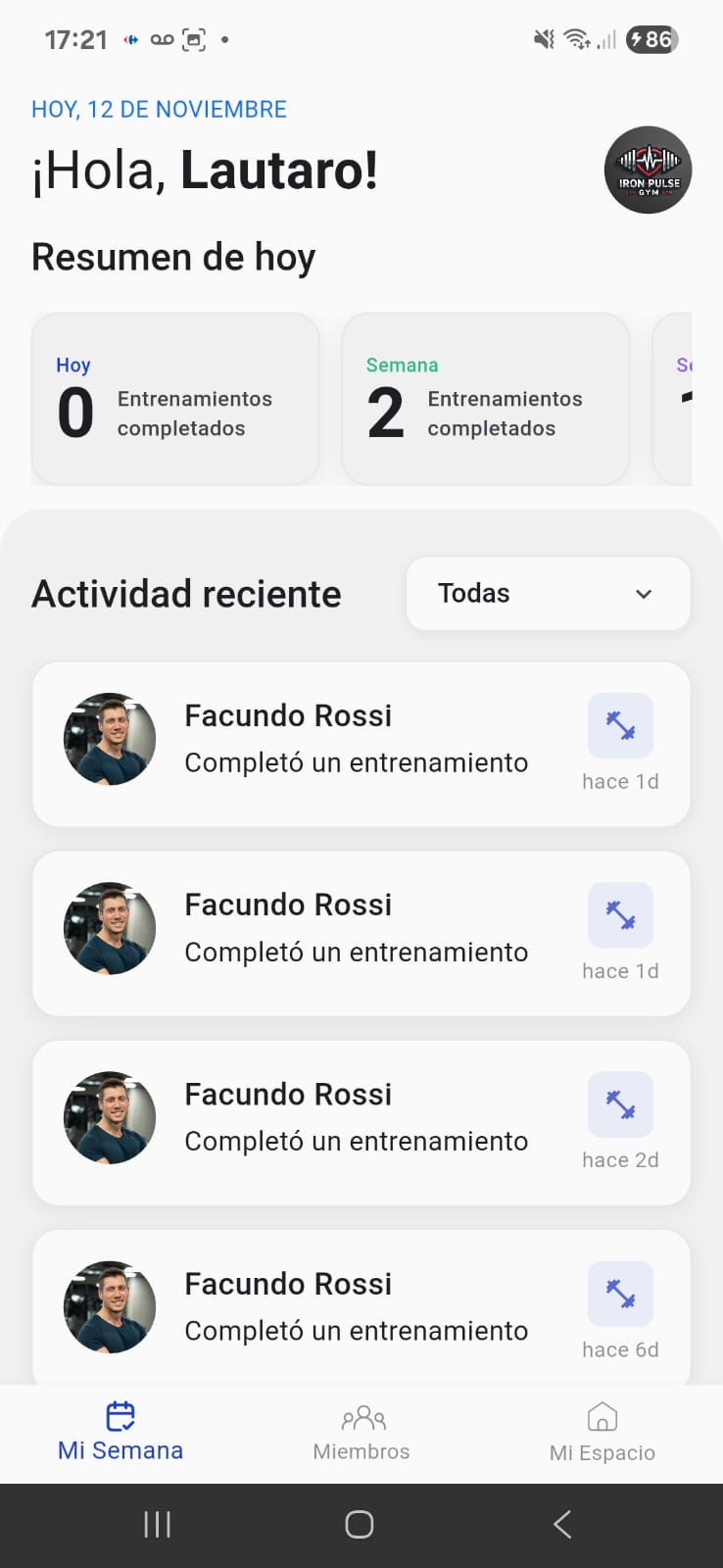
Task: Tap the battery indicator showing 86
Action: (x=651, y=39)
